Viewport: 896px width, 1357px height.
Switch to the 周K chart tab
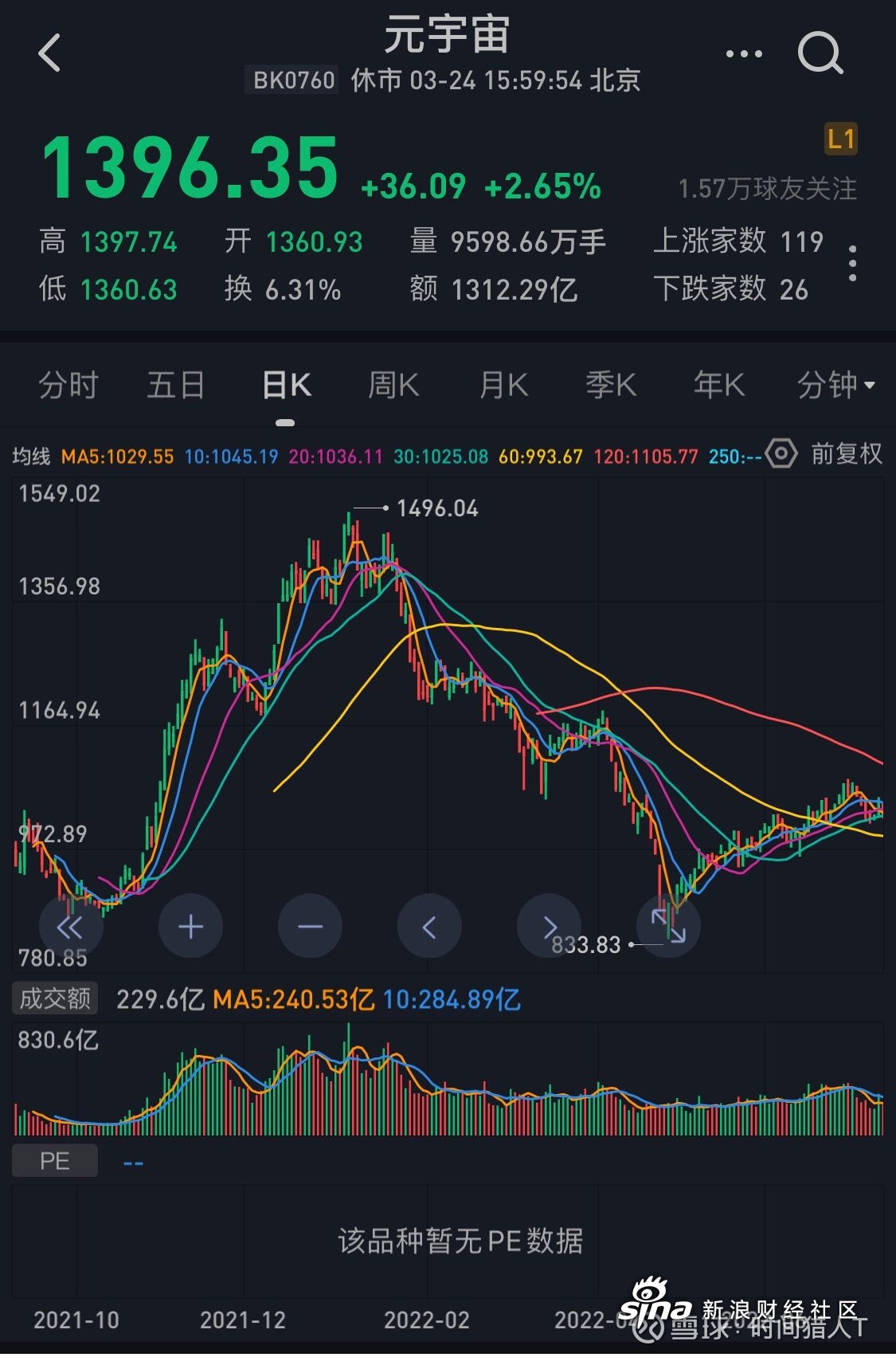(x=393, y=386)
